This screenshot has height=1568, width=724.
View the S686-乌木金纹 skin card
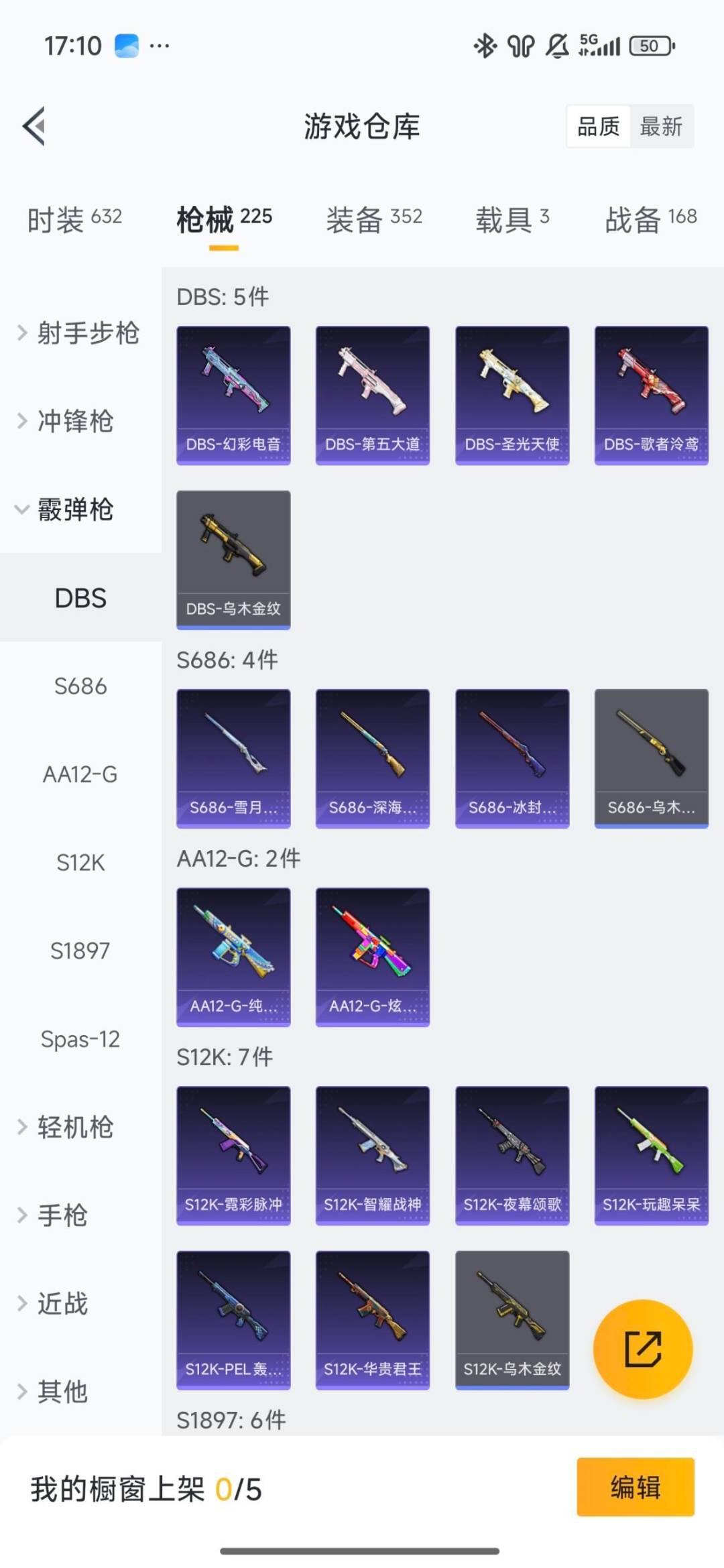point(650,757)
